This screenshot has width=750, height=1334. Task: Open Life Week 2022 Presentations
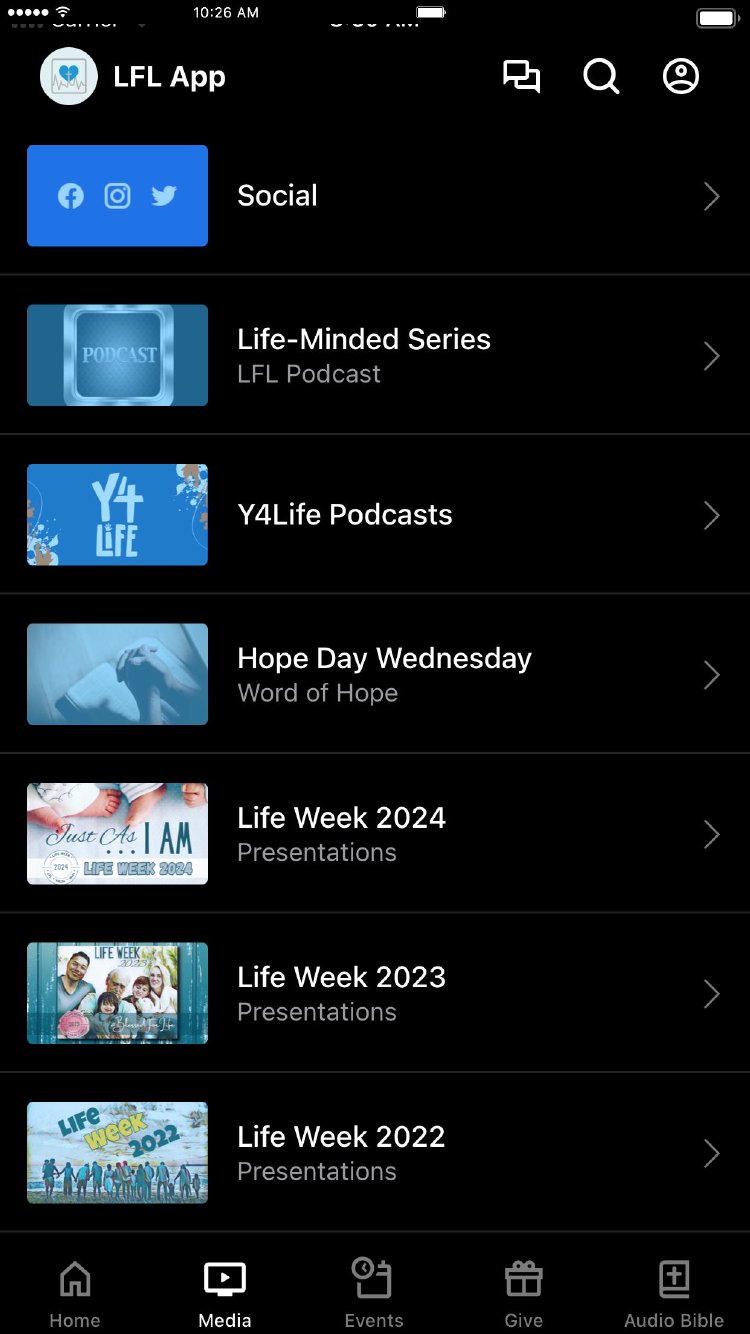click(375, 1153)
